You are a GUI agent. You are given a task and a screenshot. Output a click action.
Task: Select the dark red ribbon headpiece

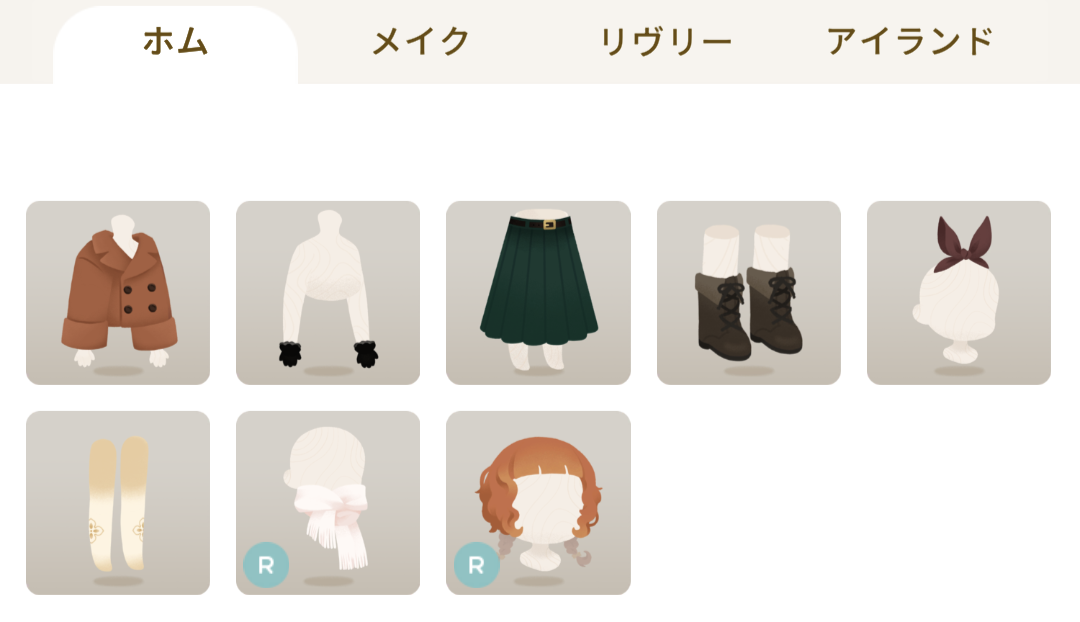(958, 293)
